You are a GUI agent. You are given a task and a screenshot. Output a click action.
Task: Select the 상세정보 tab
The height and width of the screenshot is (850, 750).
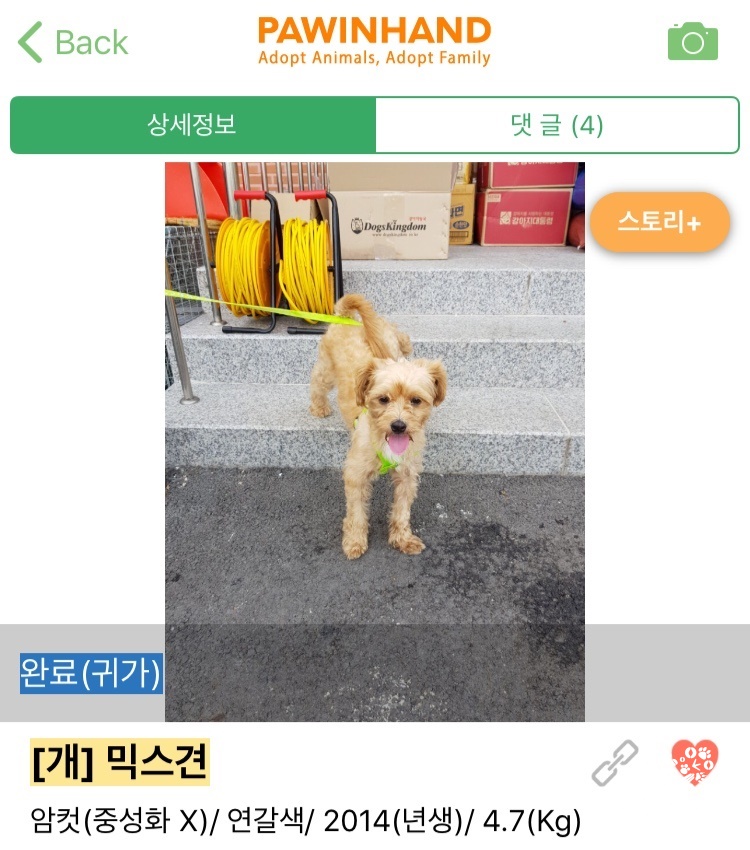point(193,125)
